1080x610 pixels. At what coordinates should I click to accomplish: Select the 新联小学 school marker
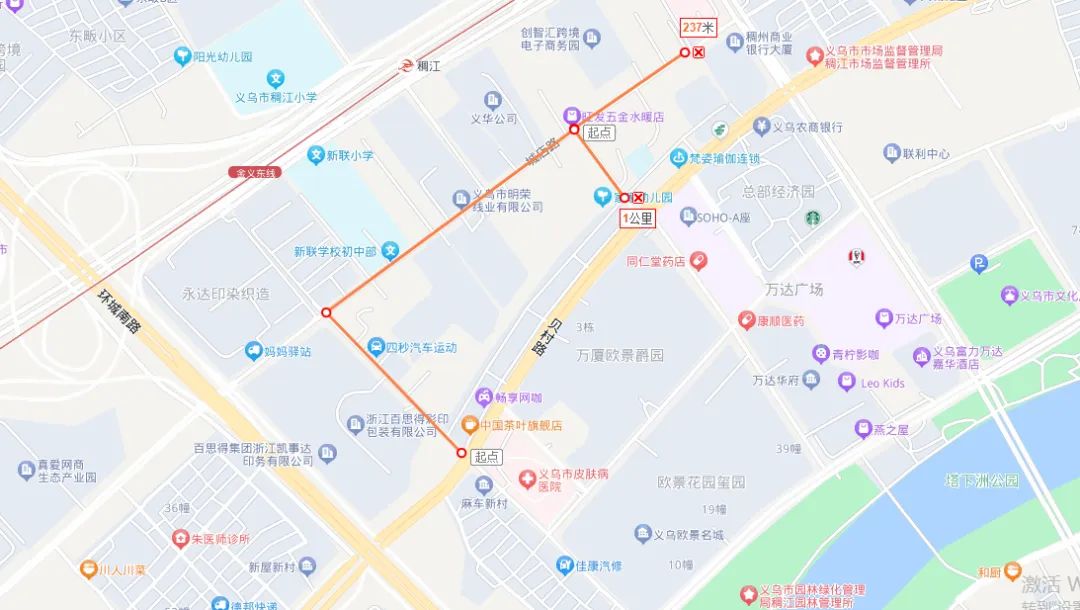click(315, 156)
